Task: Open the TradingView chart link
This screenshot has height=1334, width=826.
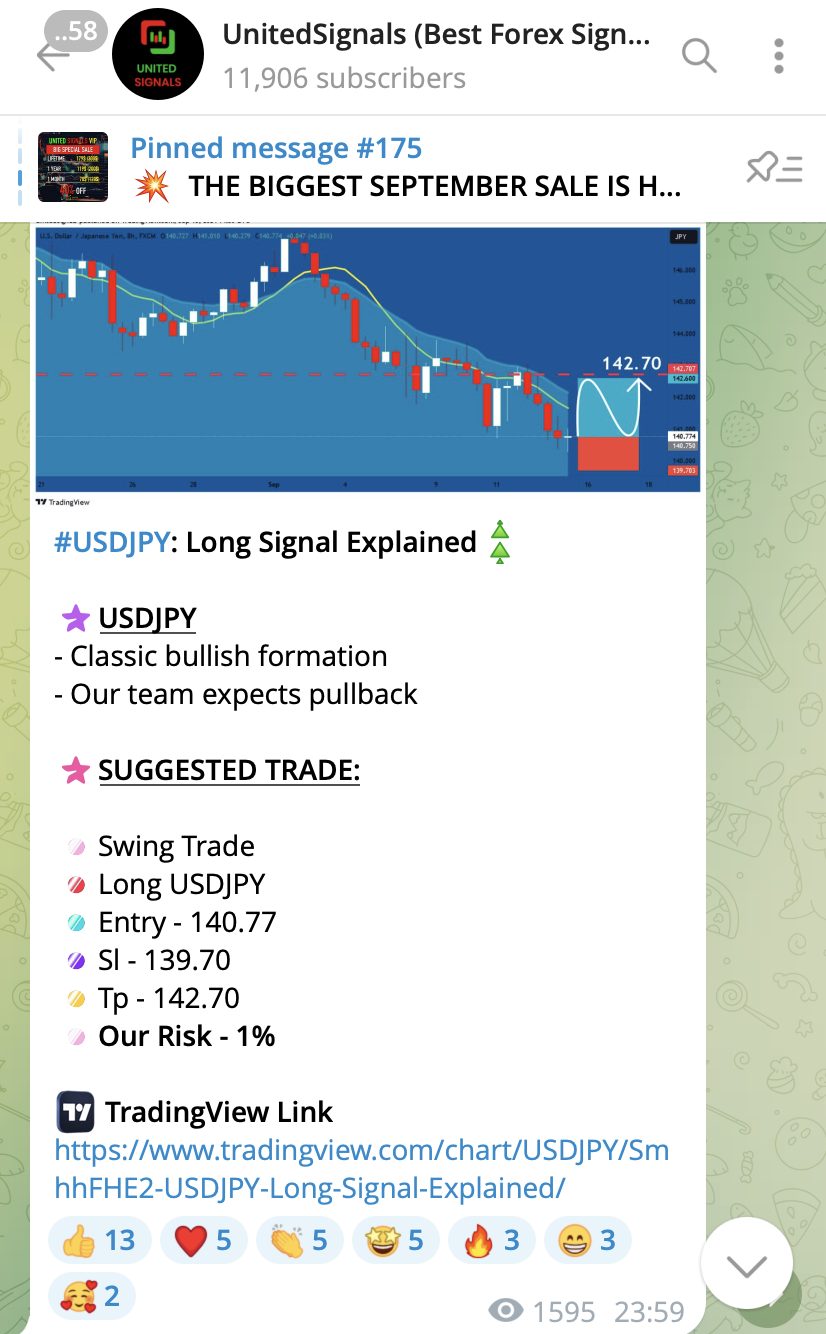Action: coord(361,1169)
